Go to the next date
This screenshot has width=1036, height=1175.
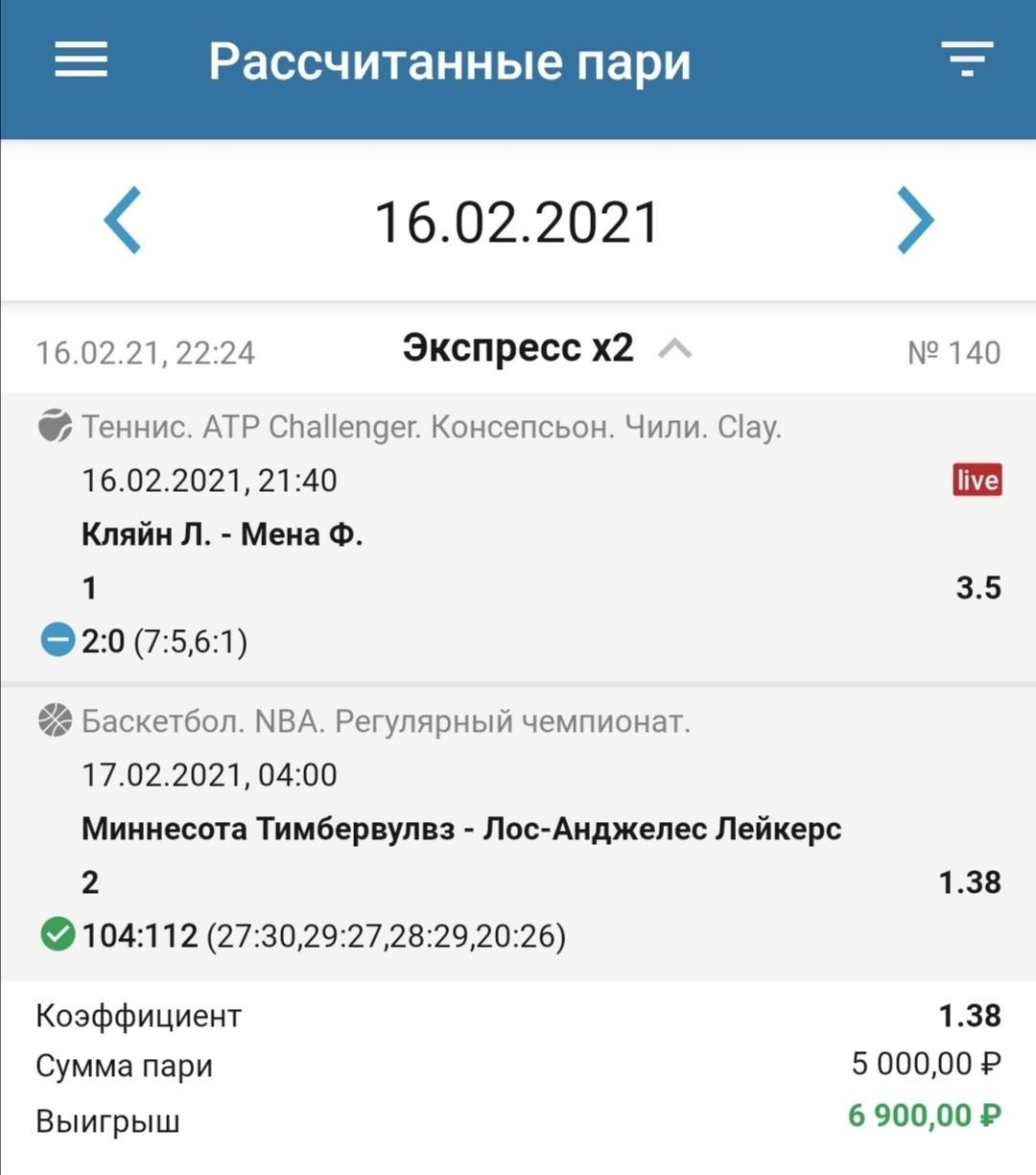(x=914, y=221)
